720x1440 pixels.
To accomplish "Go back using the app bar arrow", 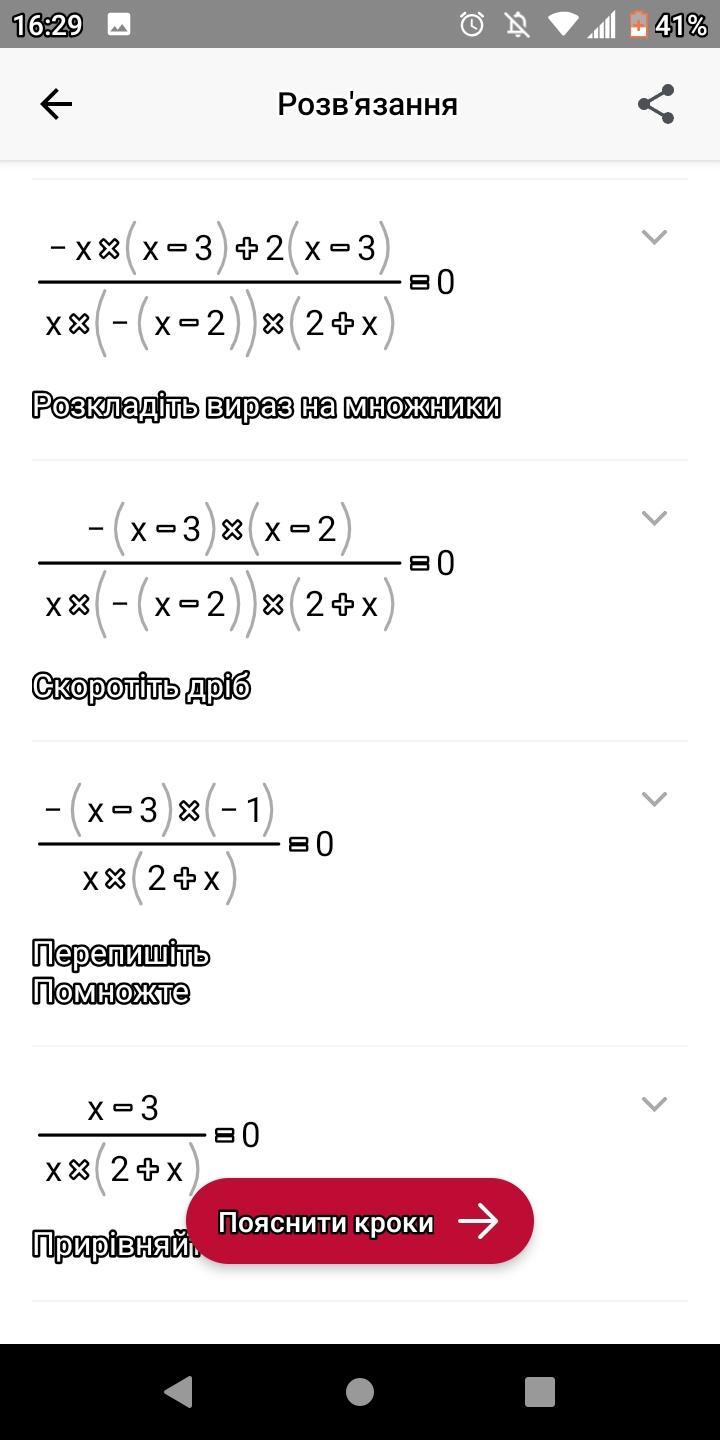I will 56,104.
